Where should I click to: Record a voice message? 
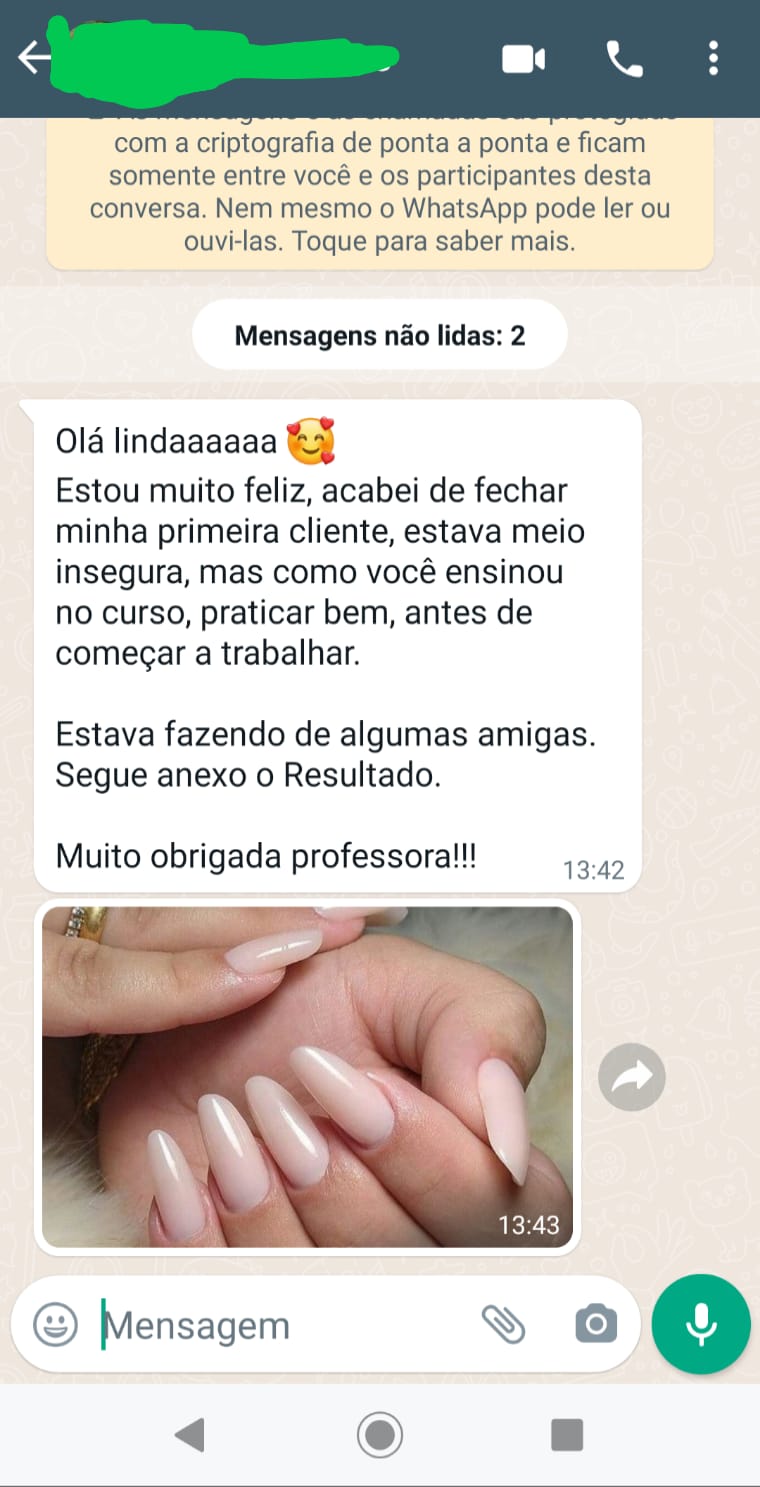(x=701, y=1325)
